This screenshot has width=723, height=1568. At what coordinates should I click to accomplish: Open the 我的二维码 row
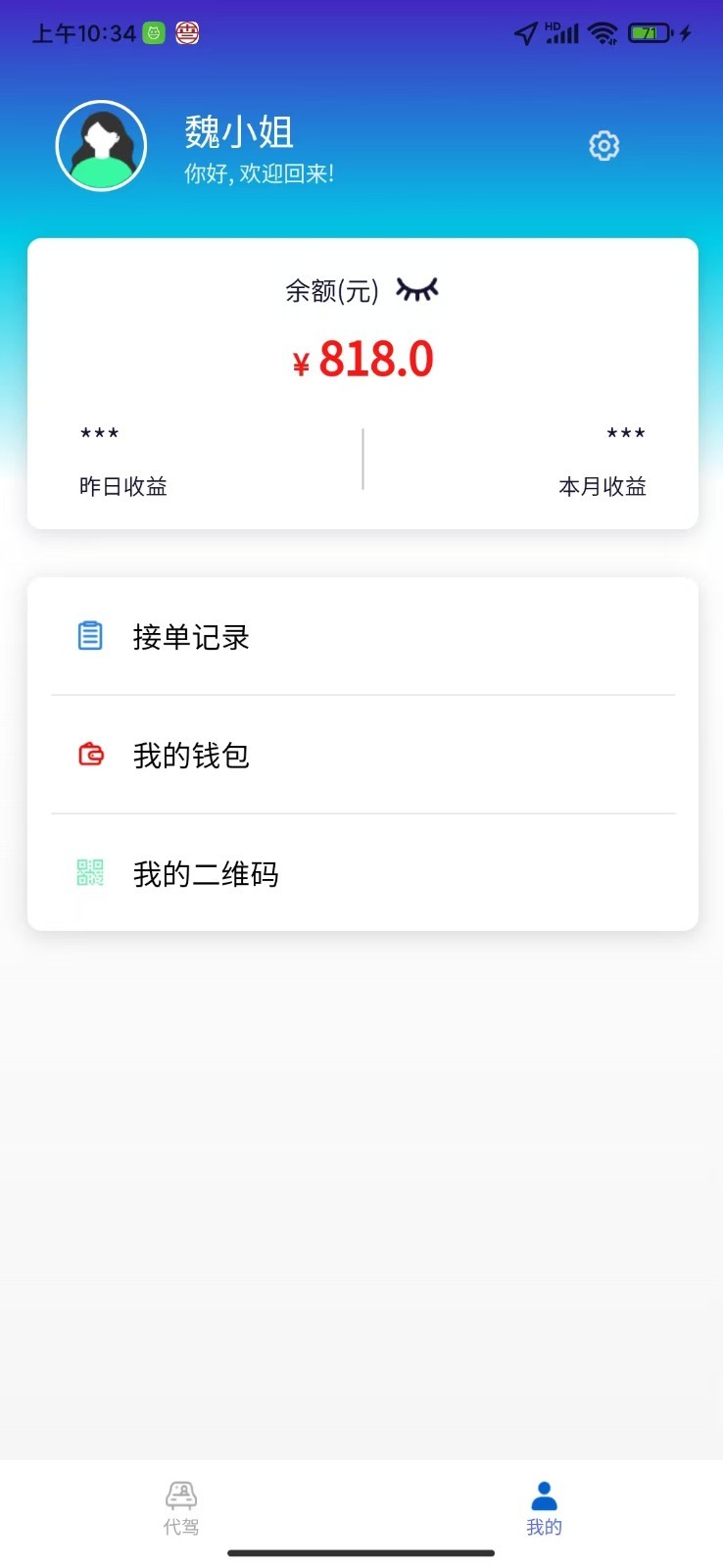coord(362,872)
